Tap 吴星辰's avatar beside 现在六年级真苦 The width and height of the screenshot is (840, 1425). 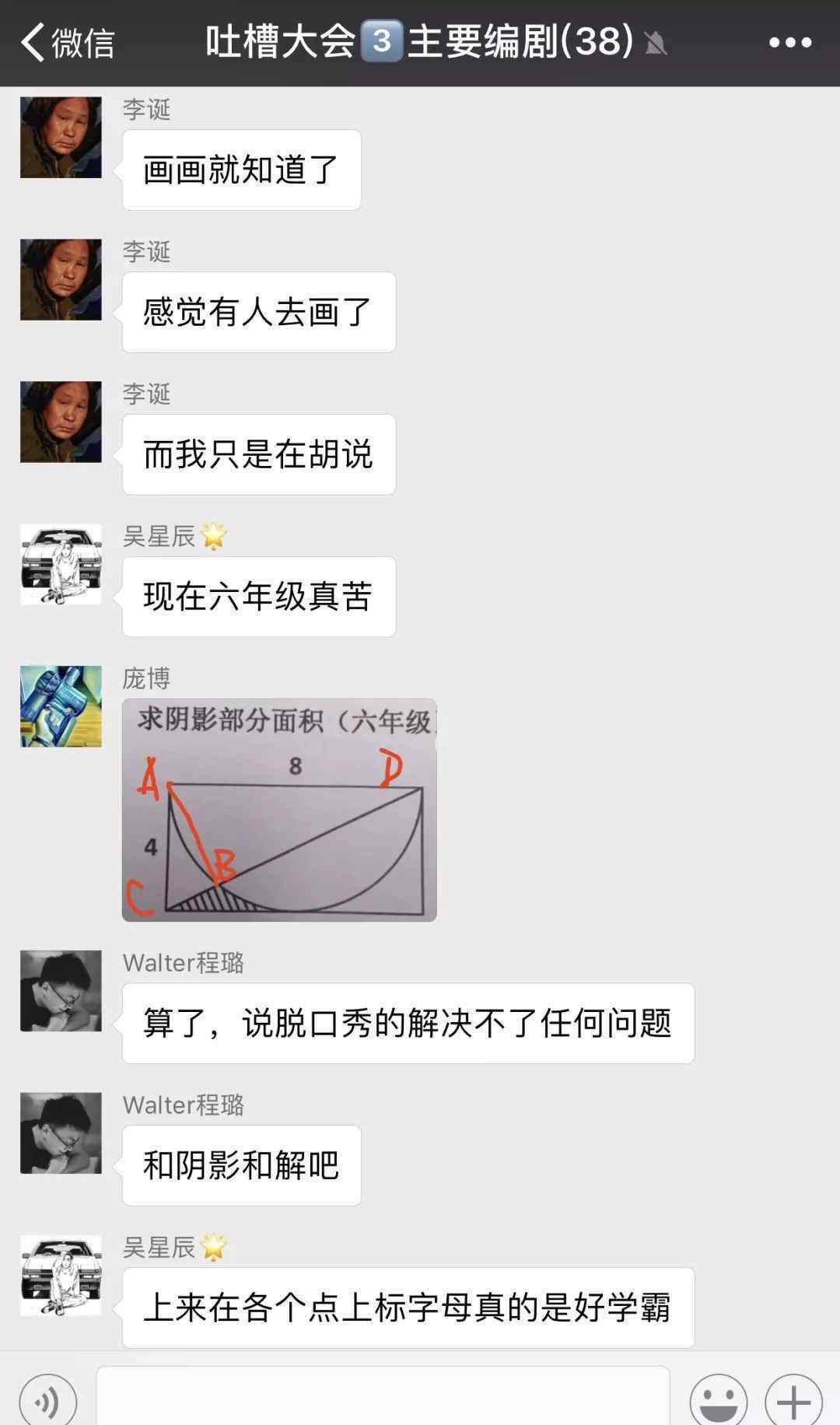pyautogui.click(x=61, y=565)
